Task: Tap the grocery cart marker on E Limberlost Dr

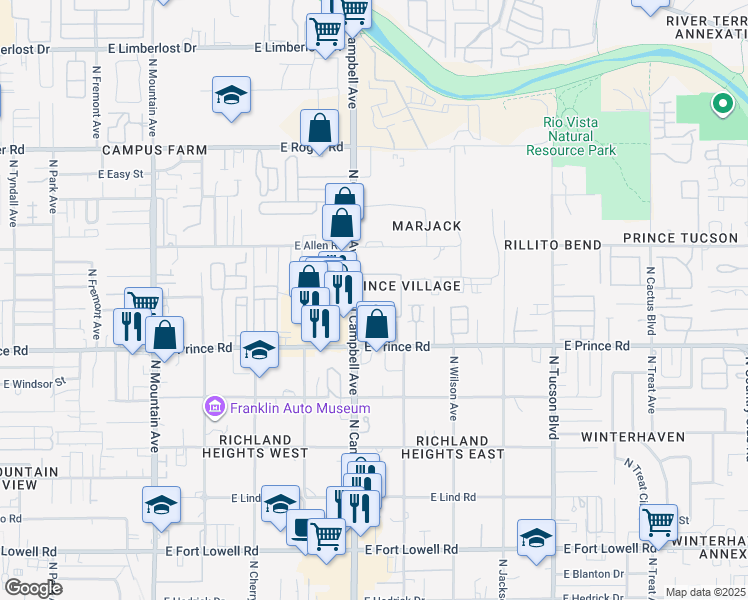Action: coord(325,33)
